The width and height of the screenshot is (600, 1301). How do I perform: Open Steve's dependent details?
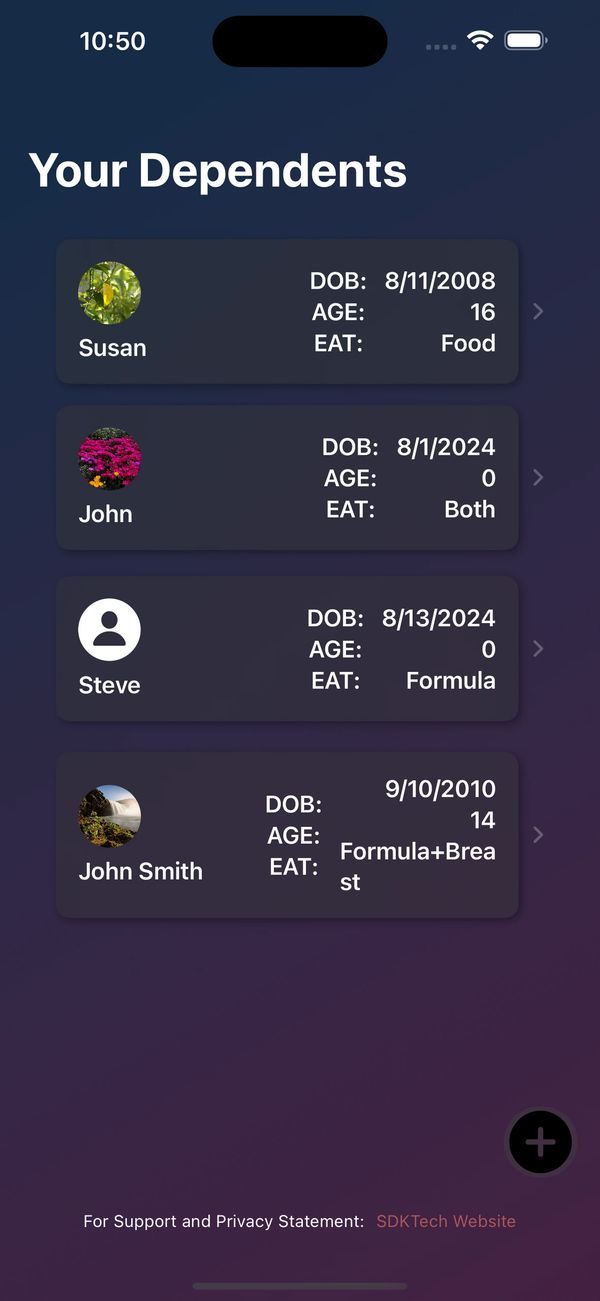(287, 648)
